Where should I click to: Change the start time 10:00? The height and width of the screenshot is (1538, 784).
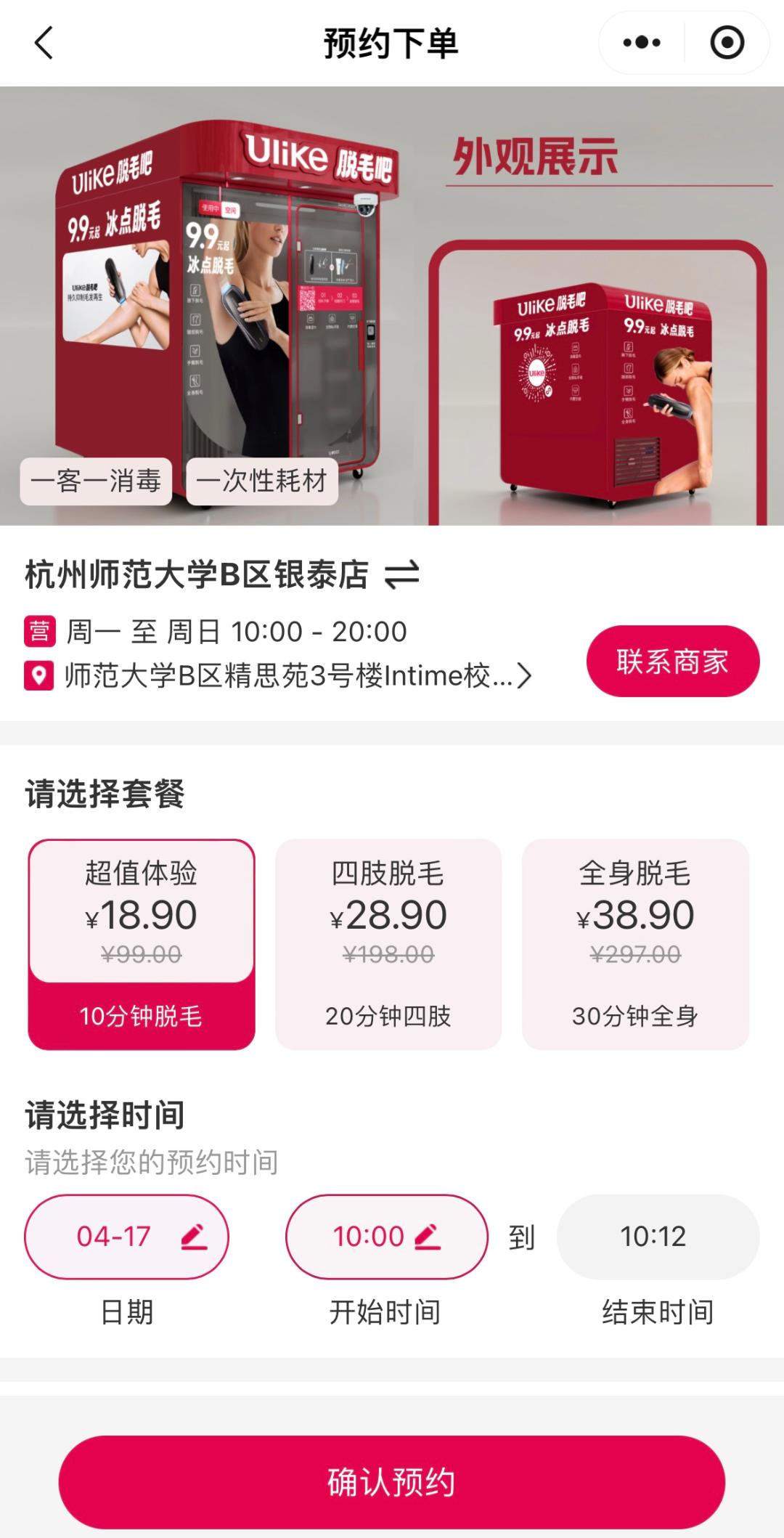click(x=386, y=1237)
